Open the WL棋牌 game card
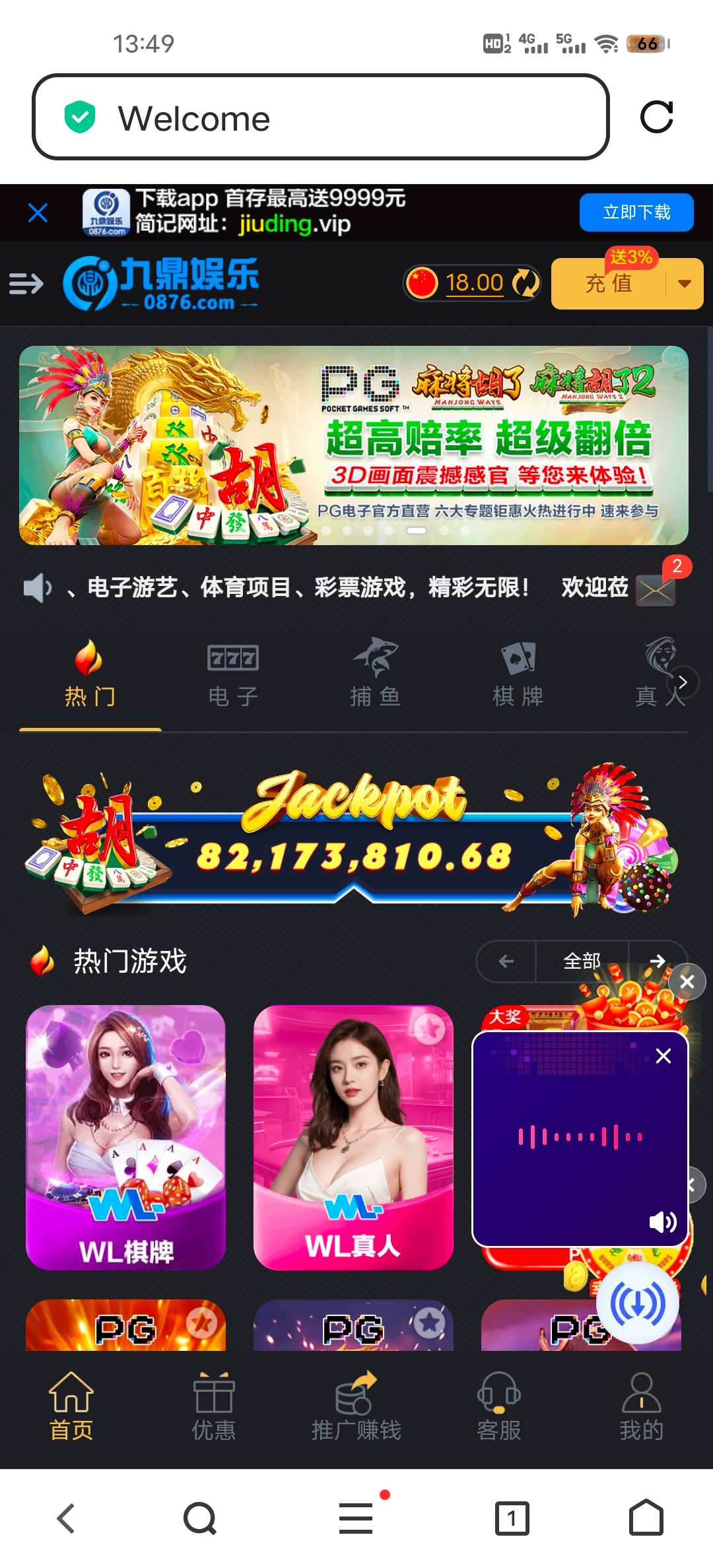 coord(125,1136)
